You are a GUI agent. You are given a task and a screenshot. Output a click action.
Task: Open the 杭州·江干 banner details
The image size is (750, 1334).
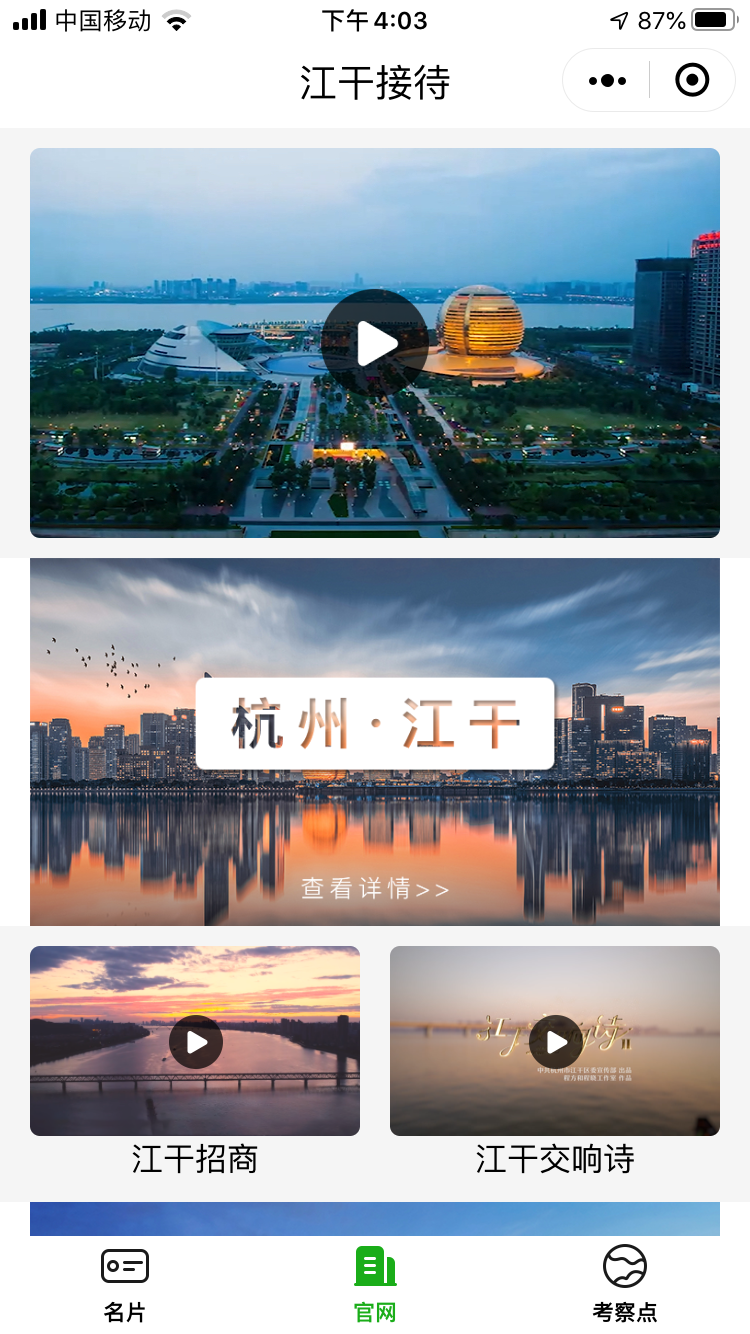(375, 887)
